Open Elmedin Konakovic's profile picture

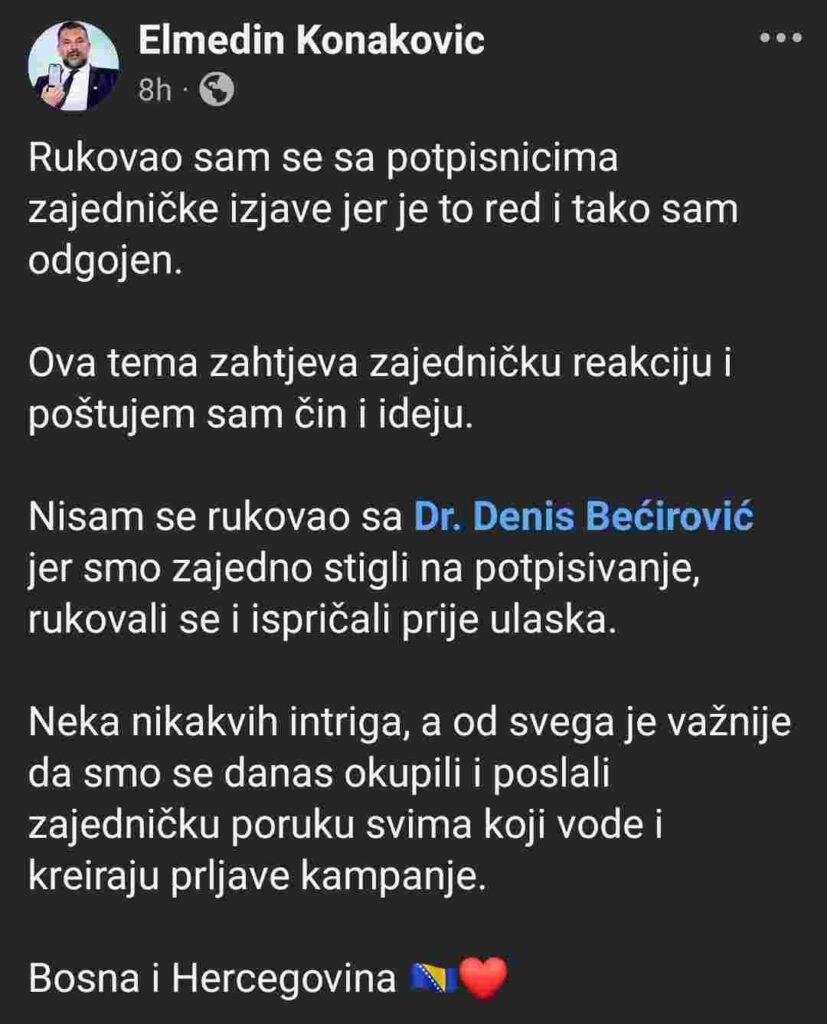pos(75,66)
